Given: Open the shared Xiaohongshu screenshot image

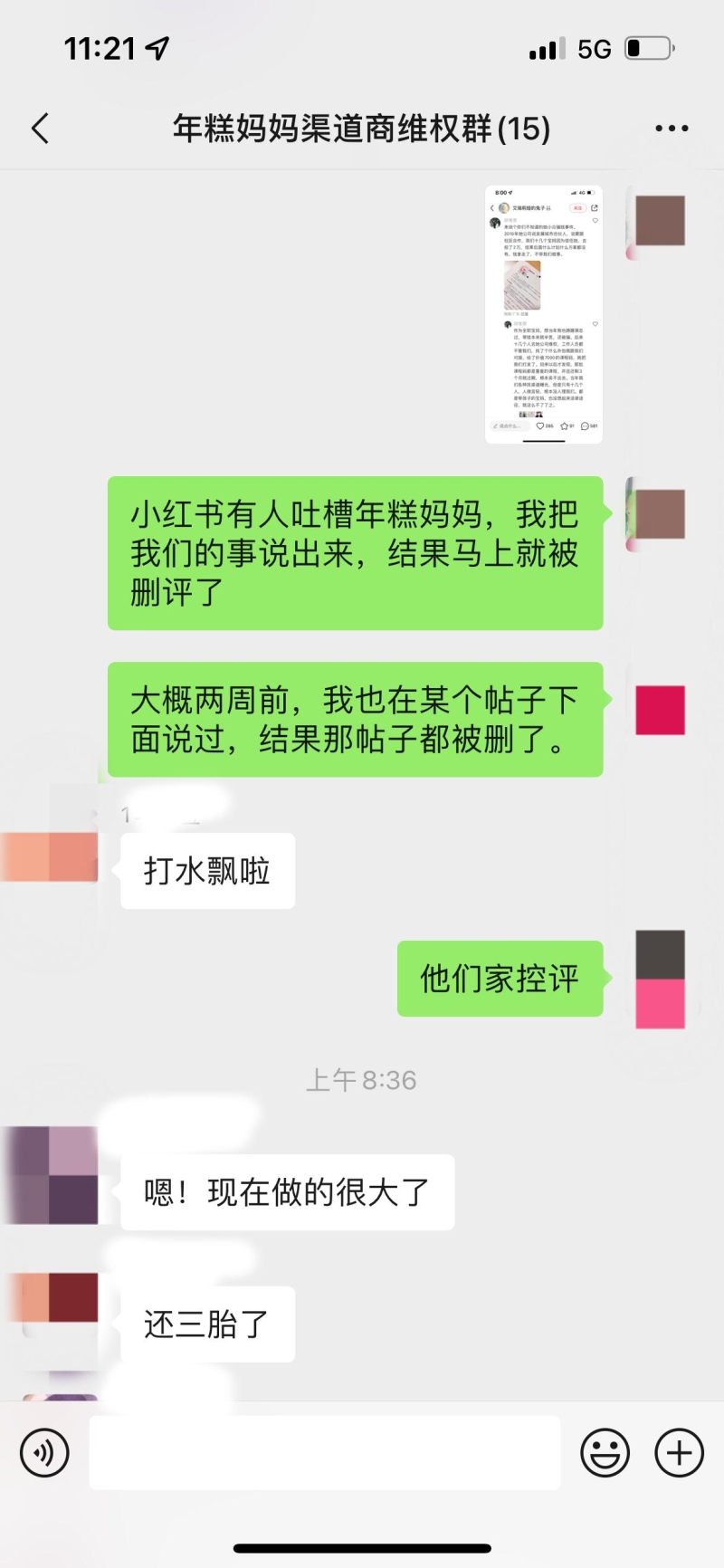Looking at the screenshot, I should coord(544,314).
